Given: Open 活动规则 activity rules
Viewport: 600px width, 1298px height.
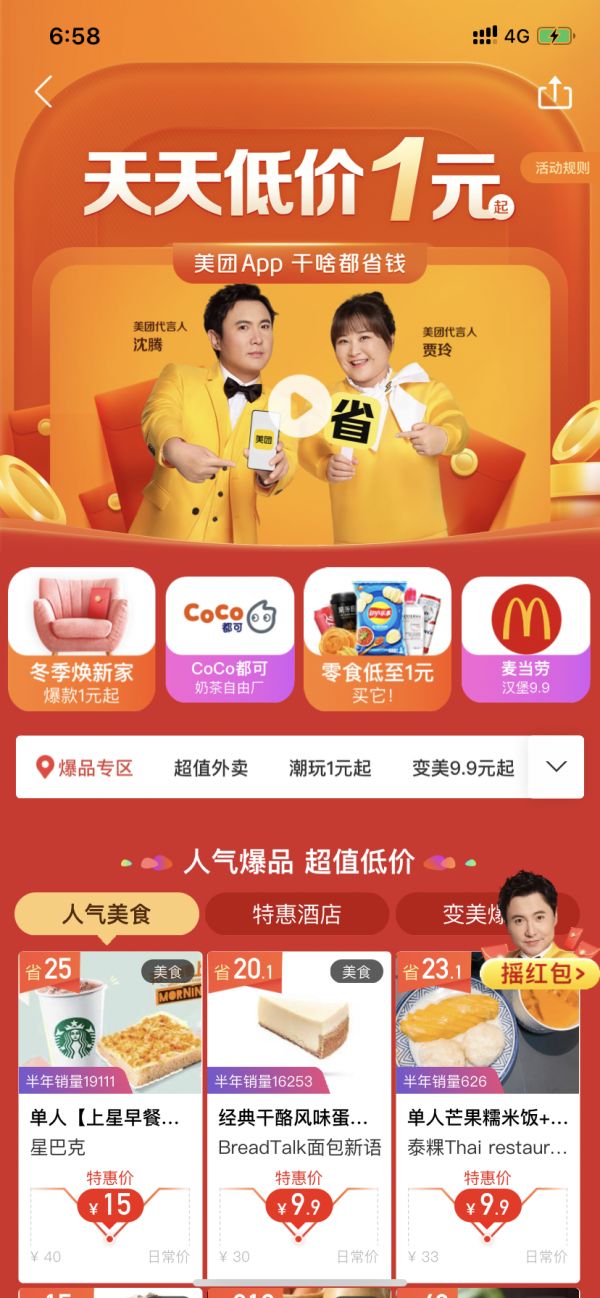Looking at the screenshot, I should coord(561,168).
